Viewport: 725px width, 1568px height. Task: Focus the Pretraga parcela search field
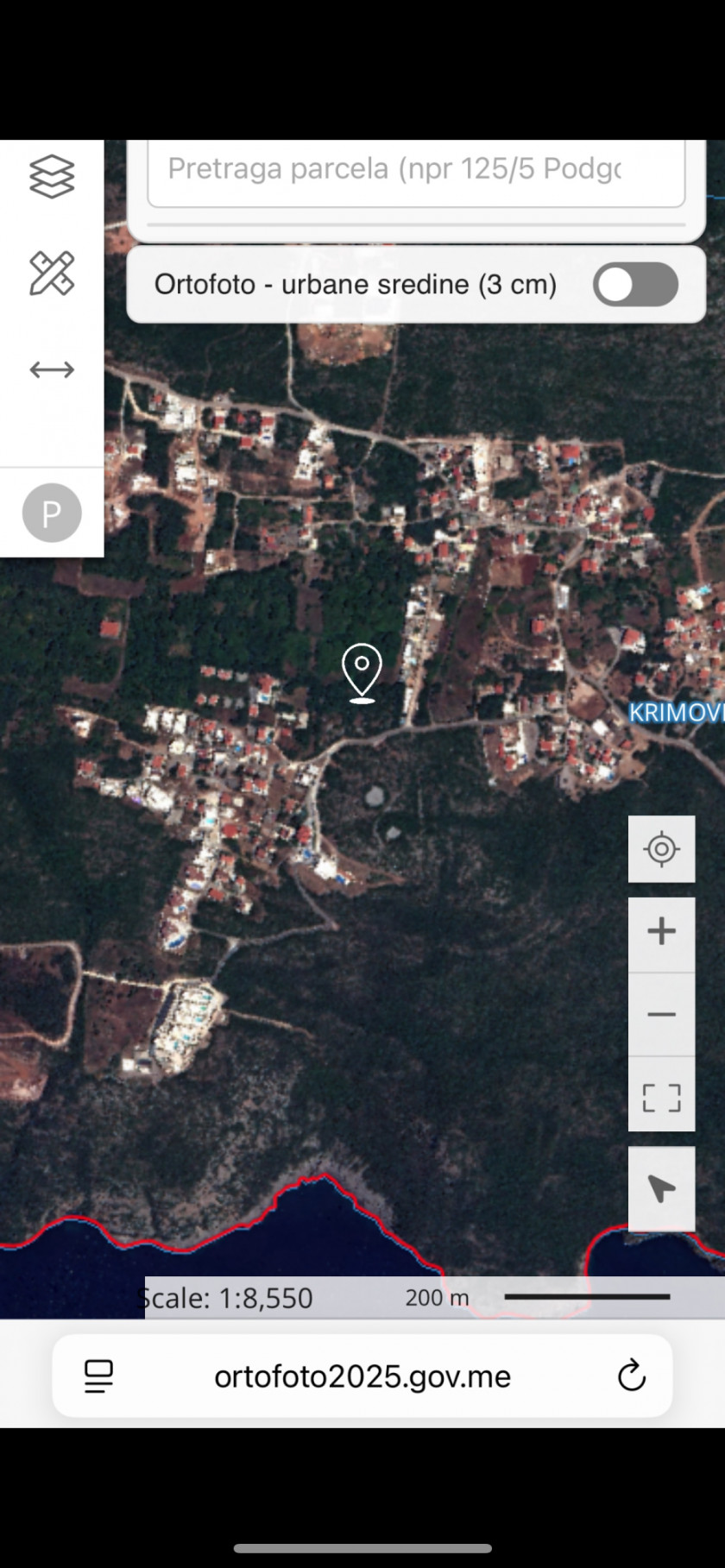coord(415,169)
